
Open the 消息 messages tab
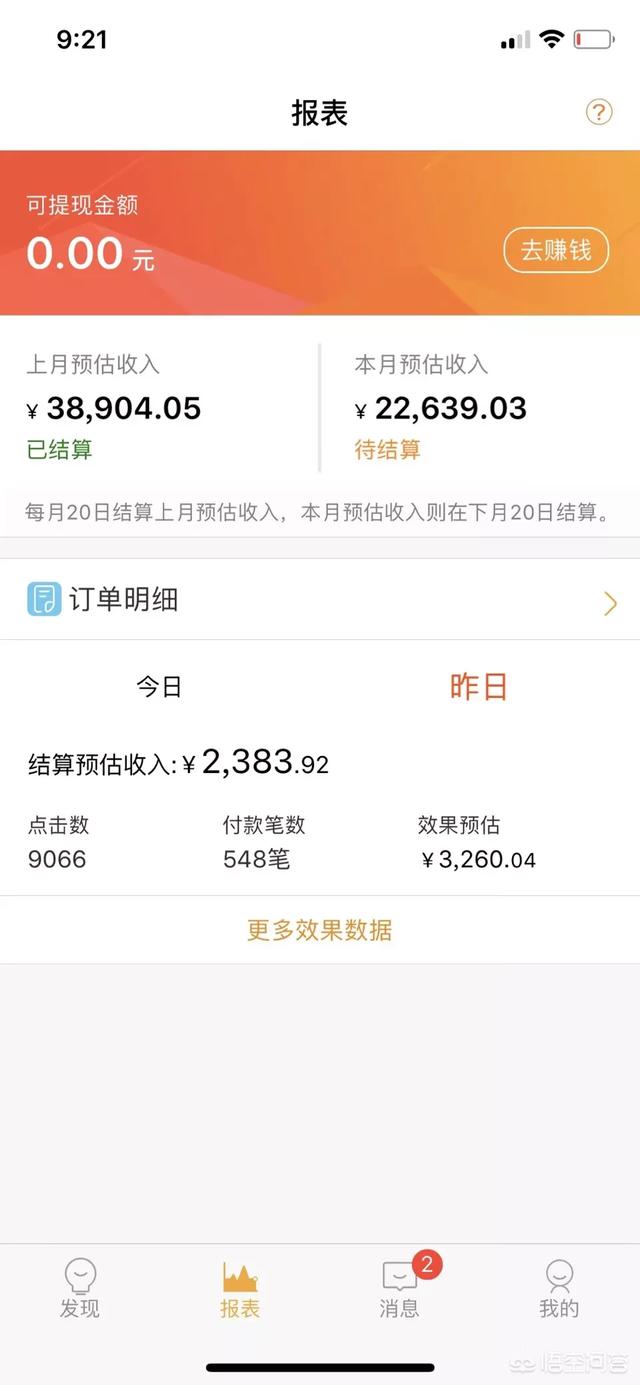click(x=400, y=1290)
